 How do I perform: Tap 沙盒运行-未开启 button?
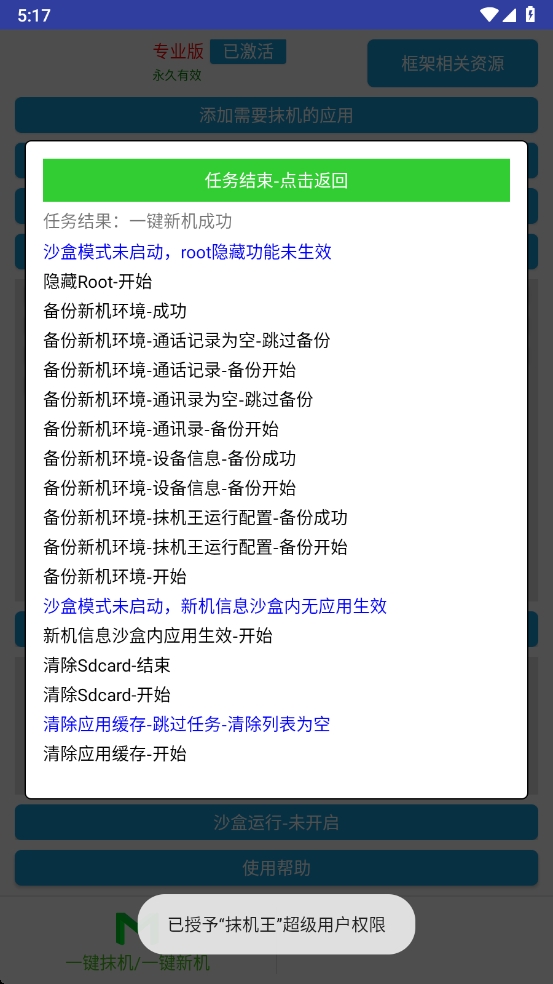click(x=276, y=822)
